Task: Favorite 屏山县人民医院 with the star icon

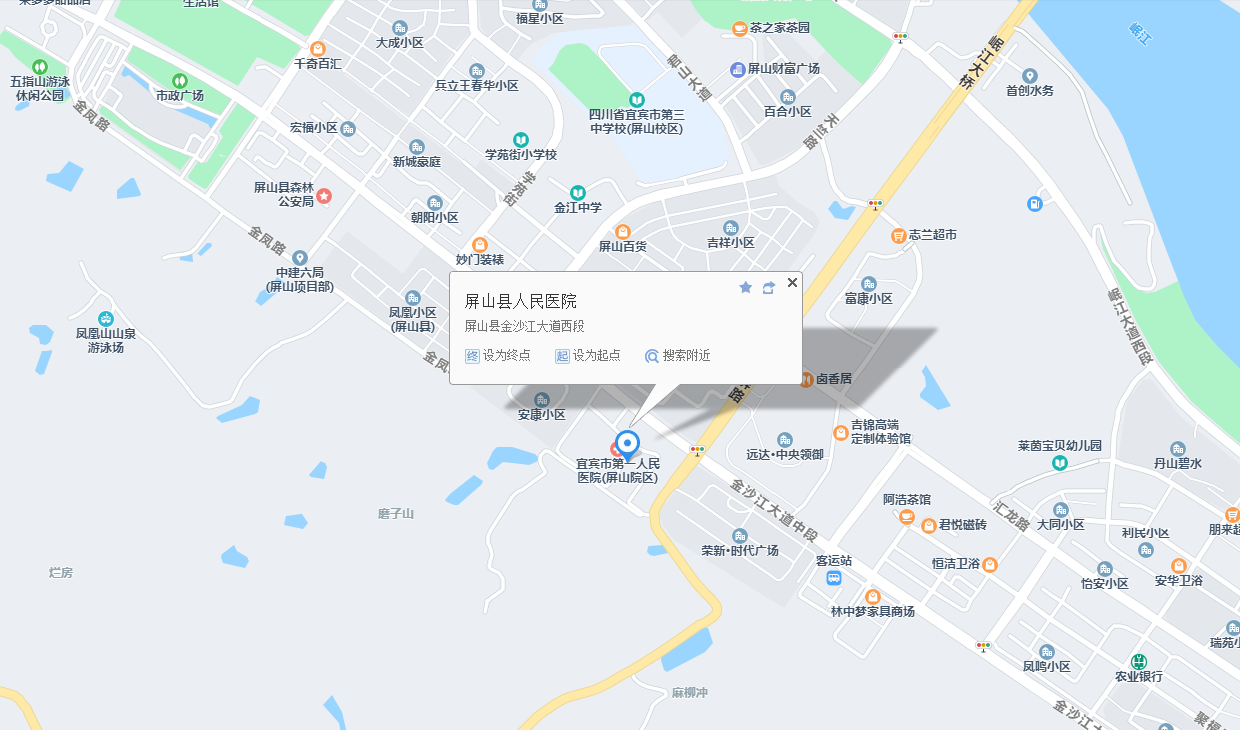Action: pos(745,287)
